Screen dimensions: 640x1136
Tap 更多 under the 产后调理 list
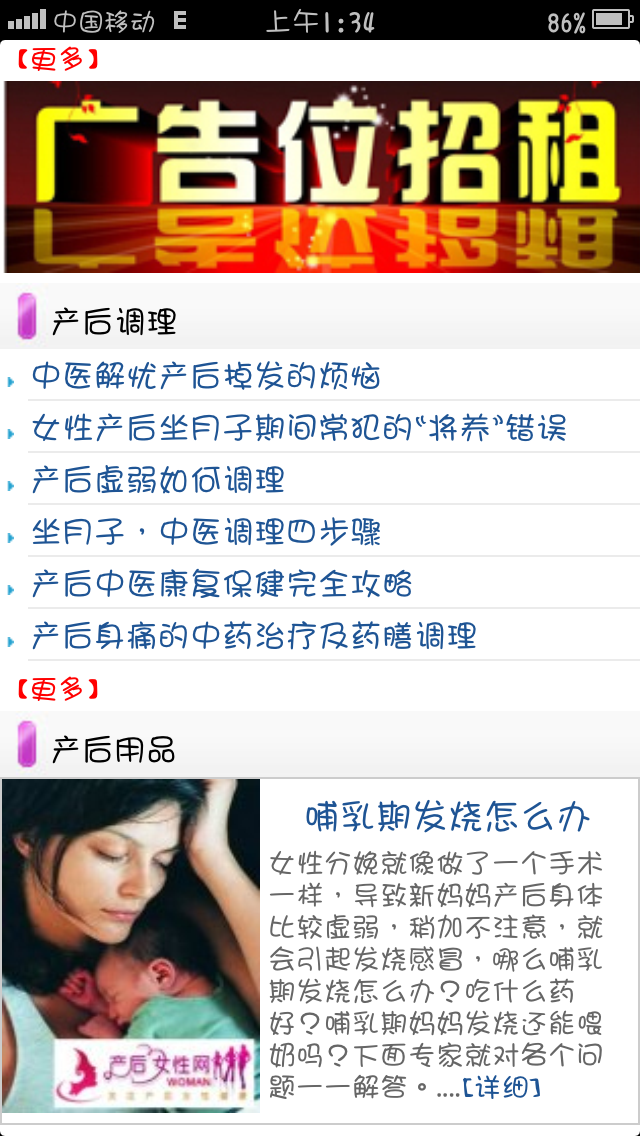(58, 688)
